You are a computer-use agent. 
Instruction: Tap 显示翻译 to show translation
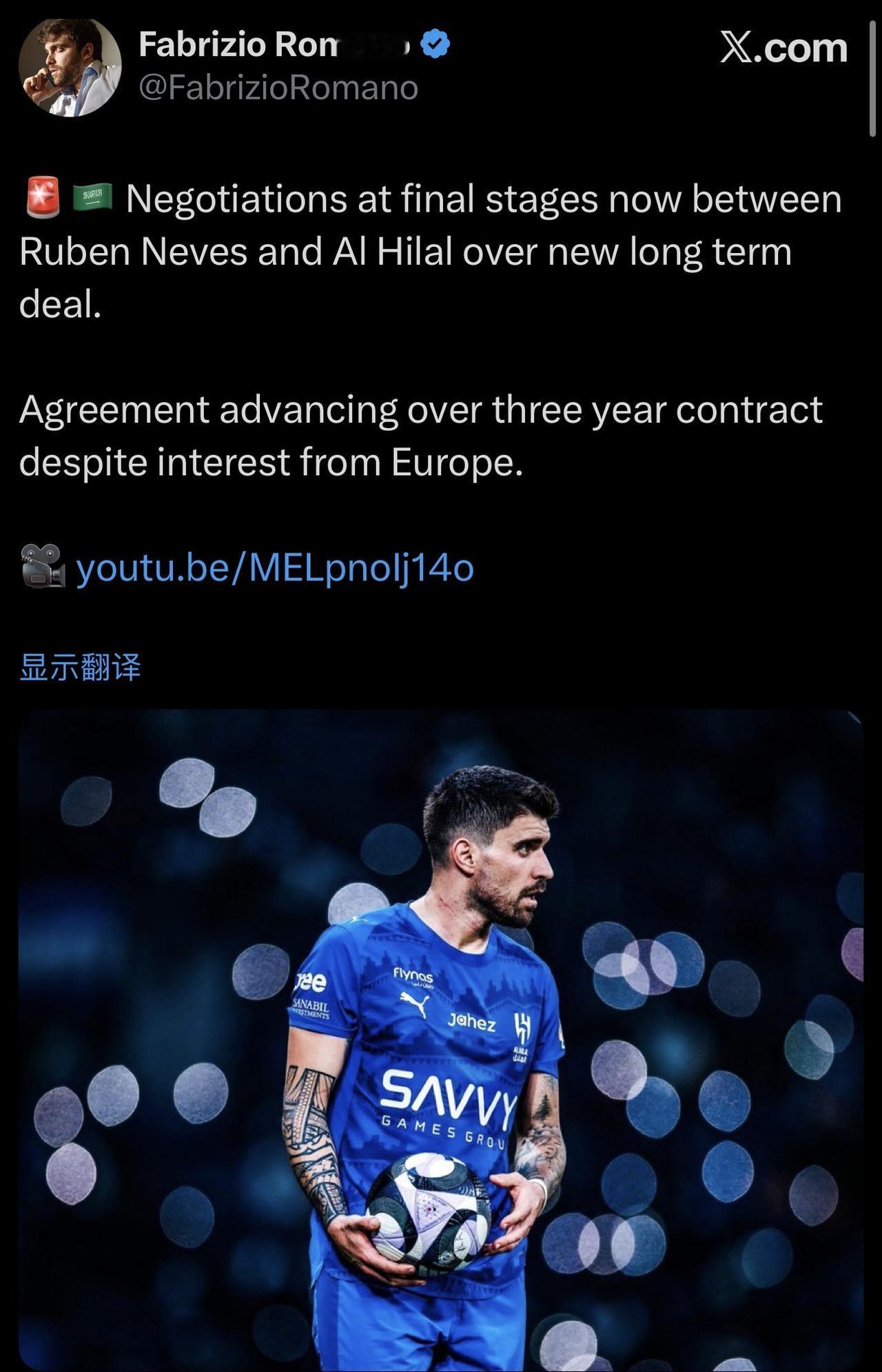pyautogui.click(x=81, y=667)
